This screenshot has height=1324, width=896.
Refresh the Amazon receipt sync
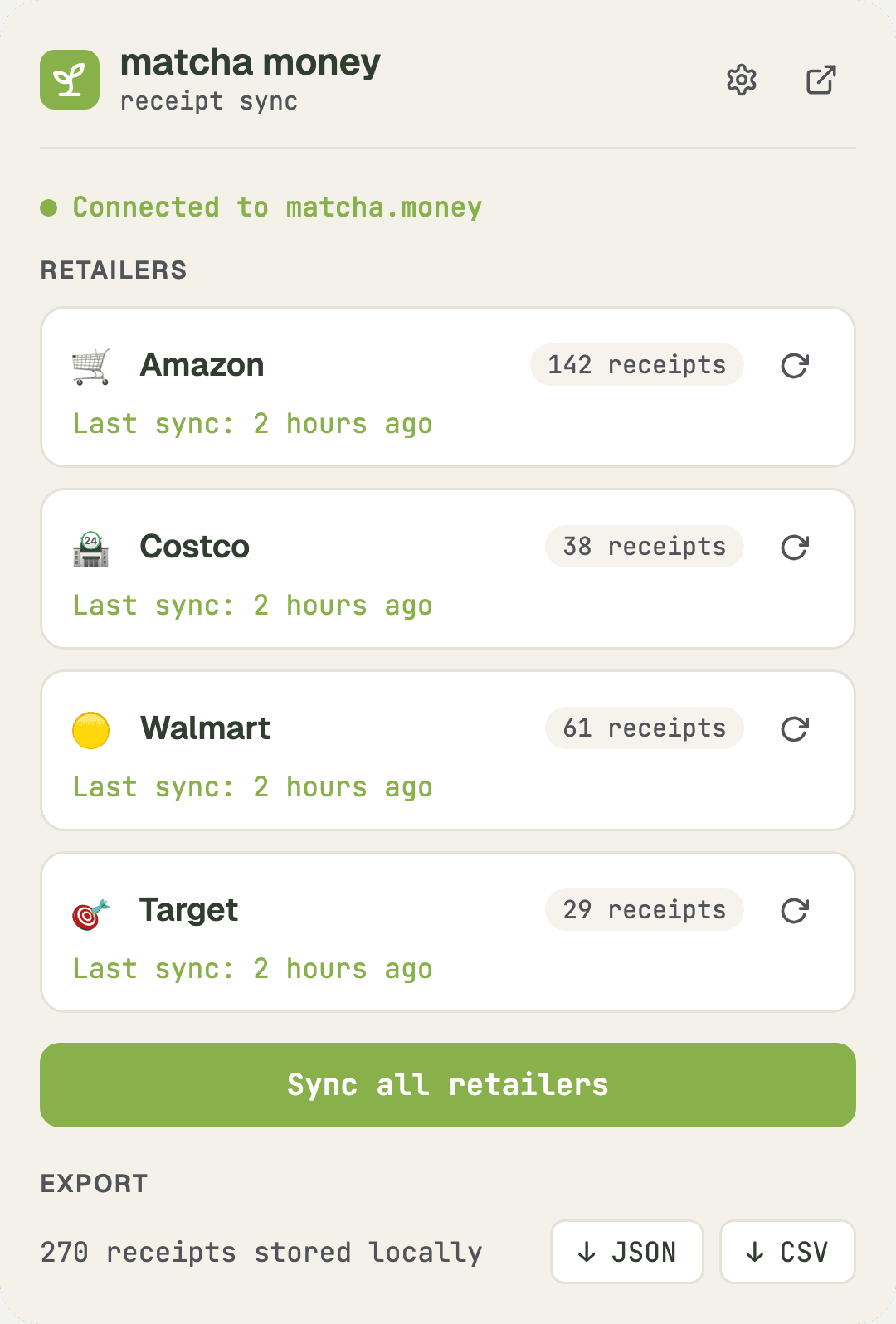coord(794,365)
